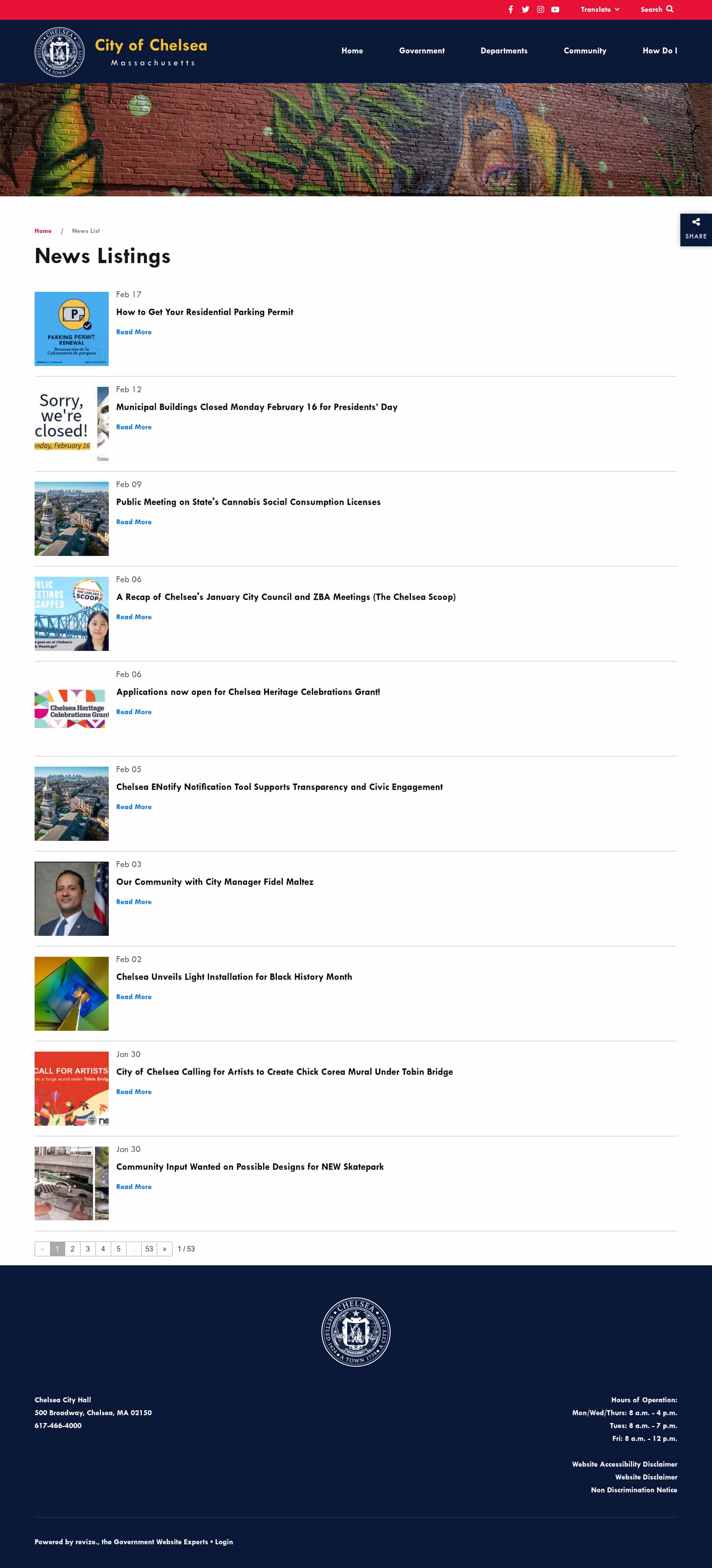This screenshot has height=1568, width=712.
Task: Open the YouTube icon in top bar
Action: click(555, 9)
